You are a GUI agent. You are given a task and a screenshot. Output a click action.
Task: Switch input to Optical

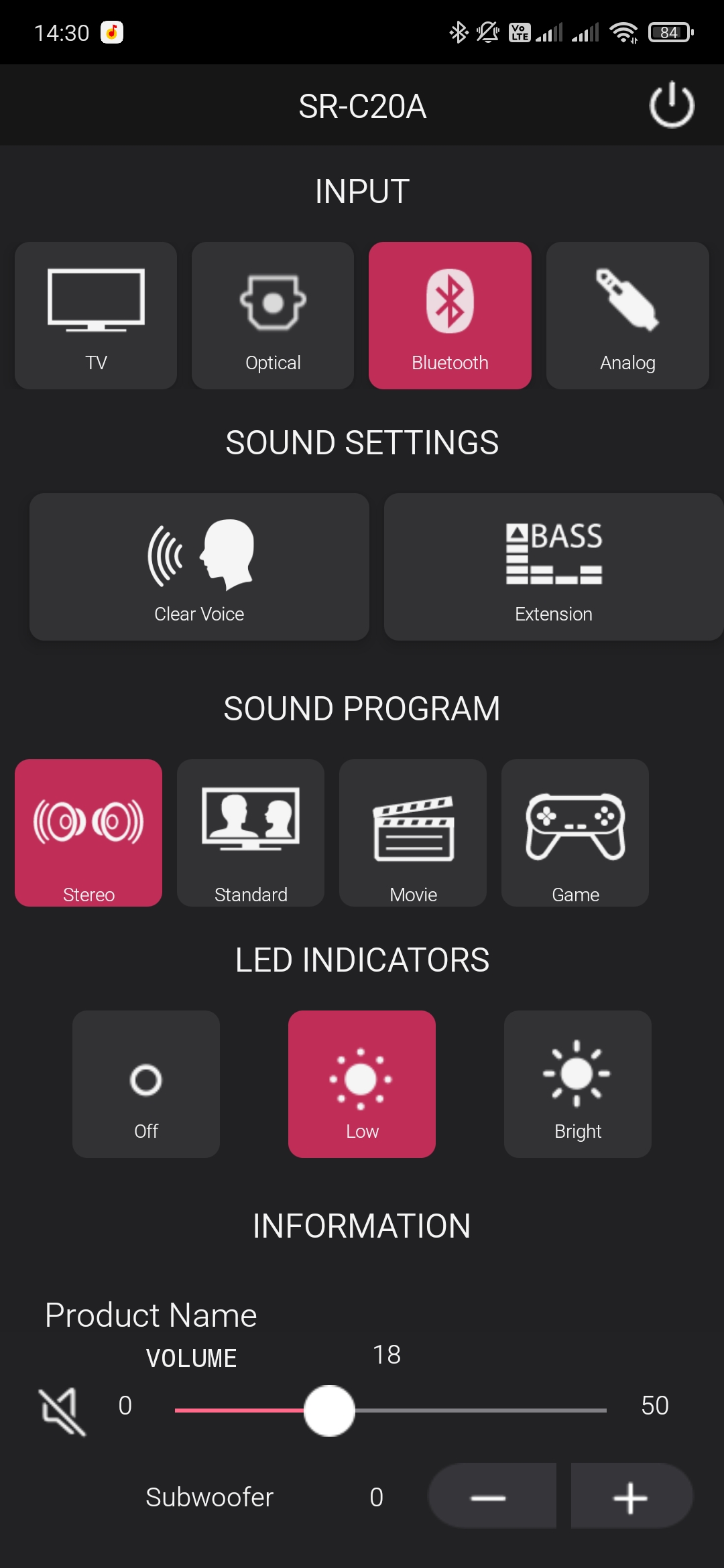[273, 316]
